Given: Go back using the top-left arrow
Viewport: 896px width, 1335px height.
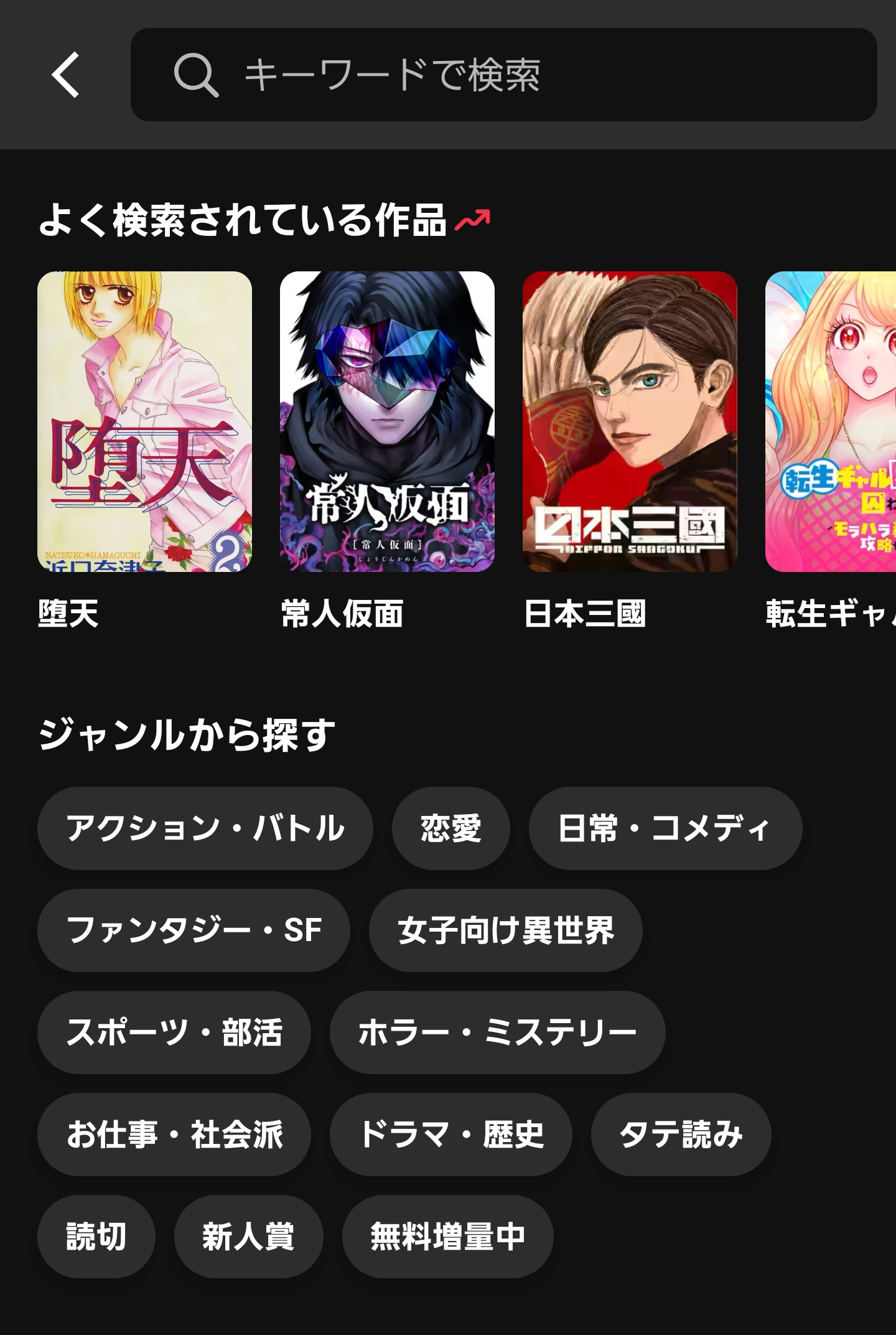Looking at the screenshot, I should click(x=66, y=75).
